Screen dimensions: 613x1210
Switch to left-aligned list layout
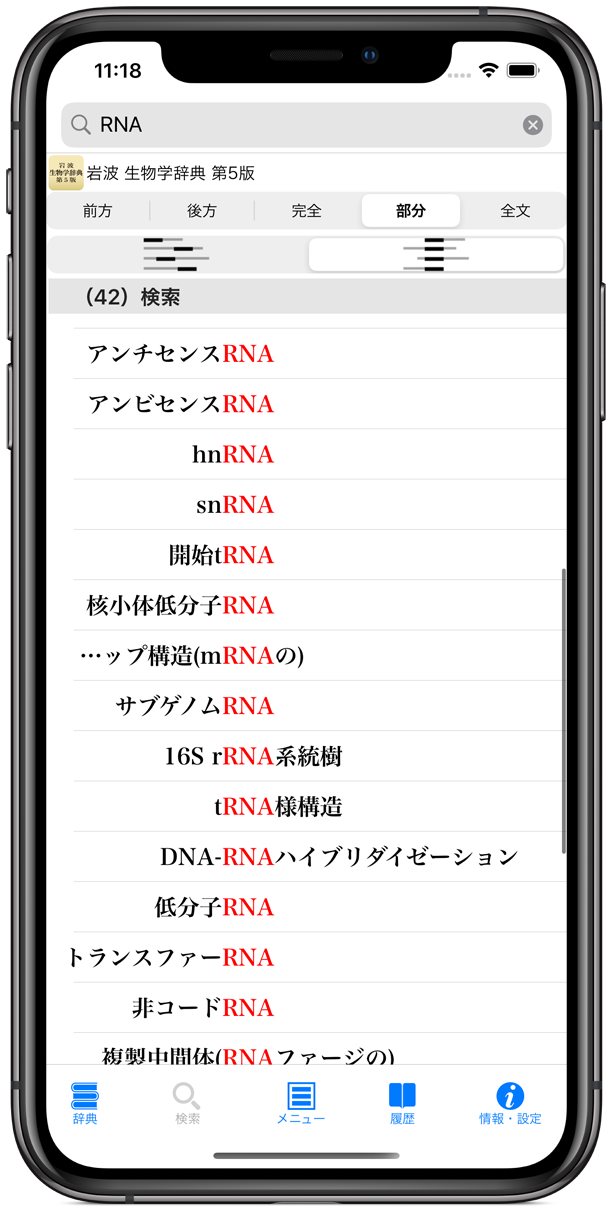[x=177, y=255]
